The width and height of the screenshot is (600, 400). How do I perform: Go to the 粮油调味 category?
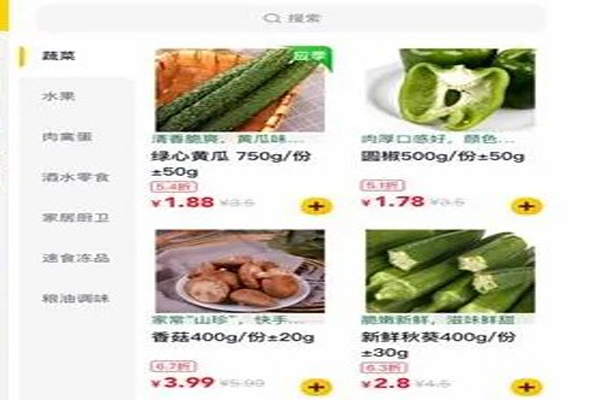68,298
